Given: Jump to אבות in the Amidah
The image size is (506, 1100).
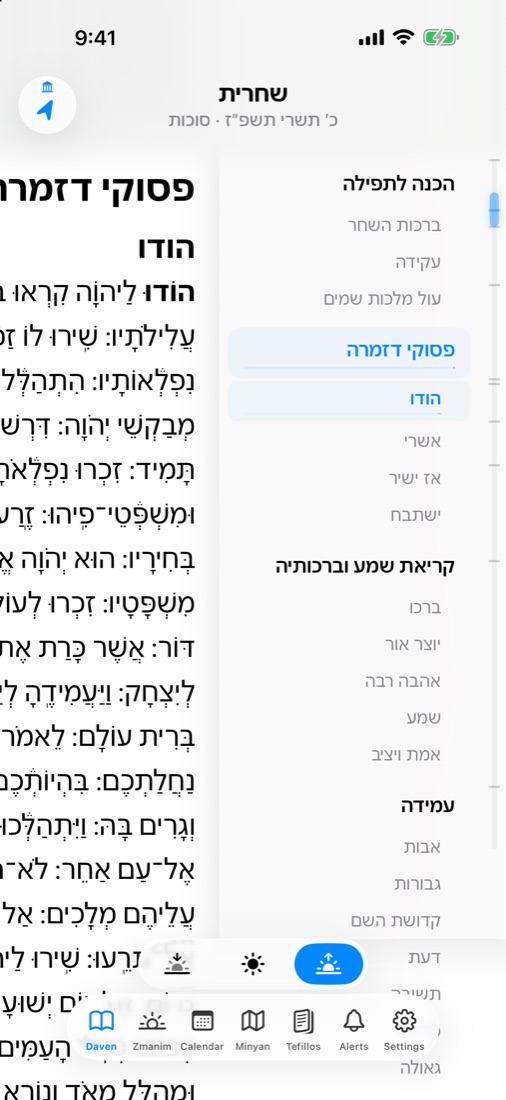Looking at the screenshot, I should (422, 846).
